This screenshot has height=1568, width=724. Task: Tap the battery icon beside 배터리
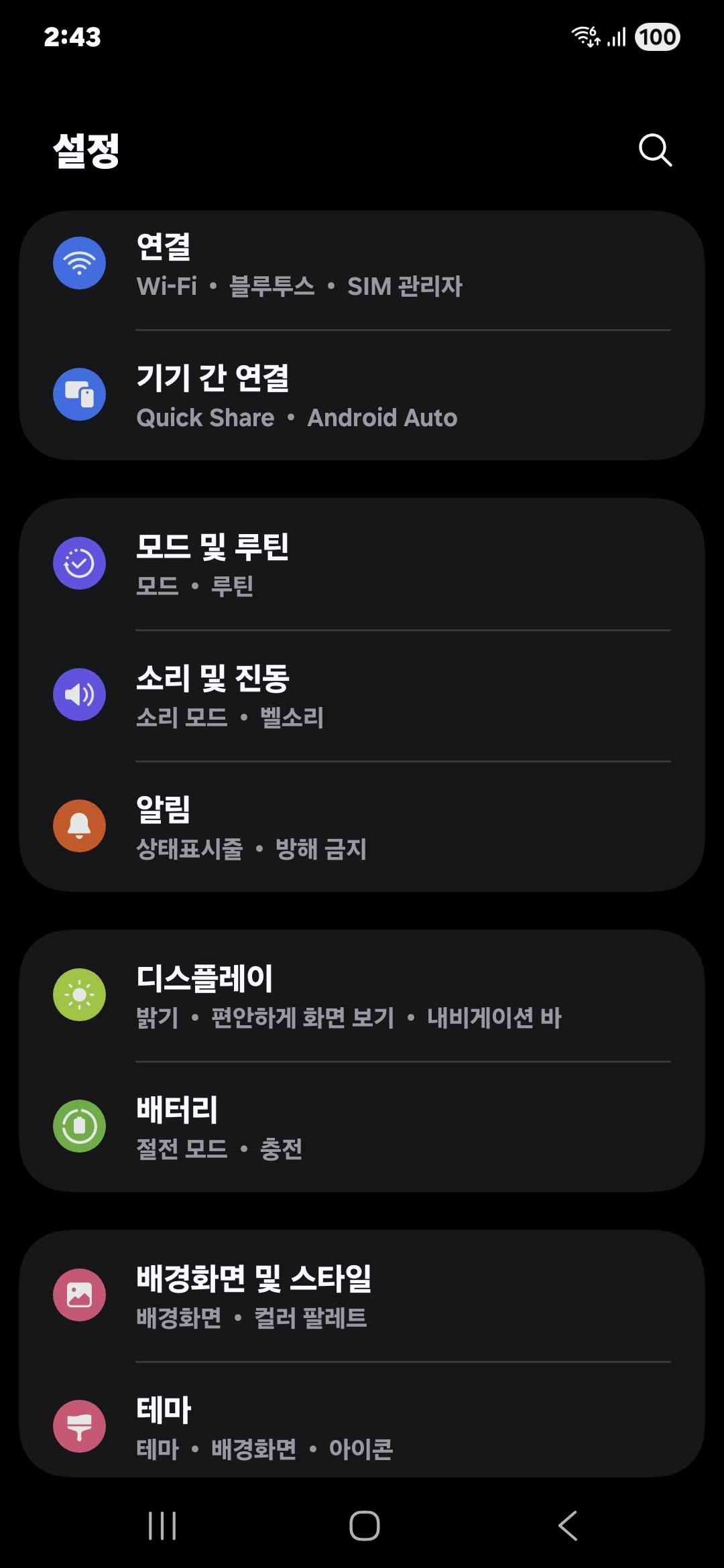(80, 1125)
